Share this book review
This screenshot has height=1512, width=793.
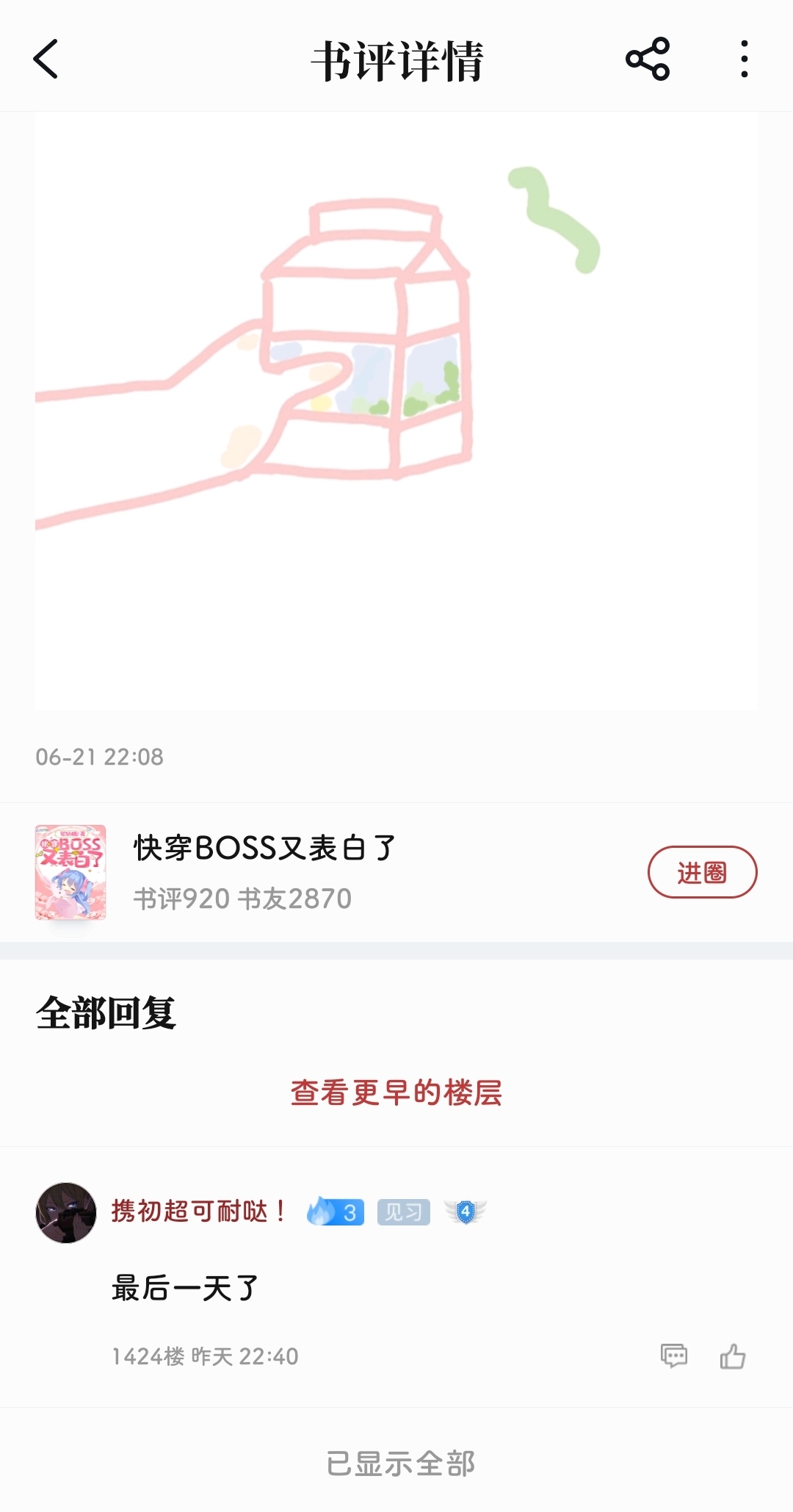[x=647, y=60]
